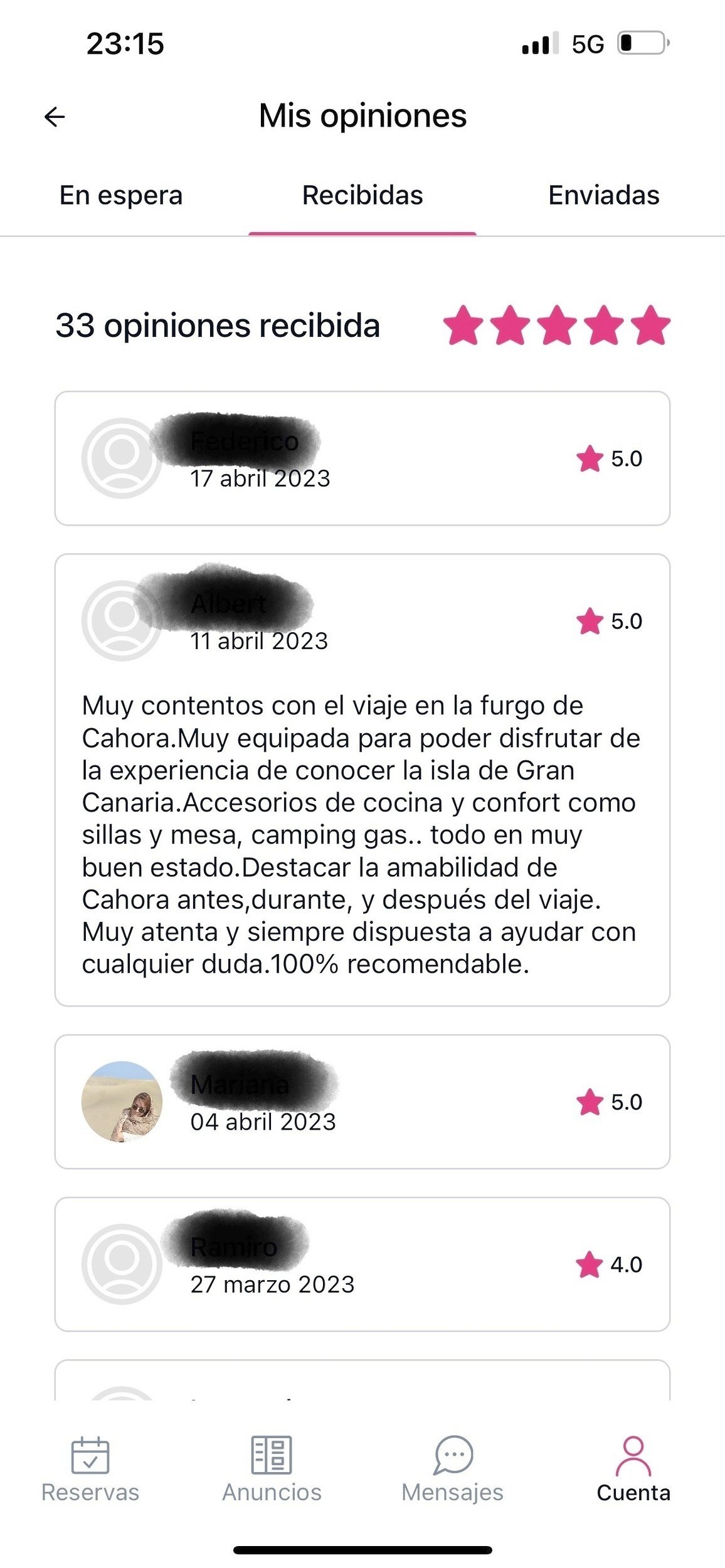The image size is (725, 1568).
Task: Open the review dated 04 abril 2023
Action: pos(362,1102)
